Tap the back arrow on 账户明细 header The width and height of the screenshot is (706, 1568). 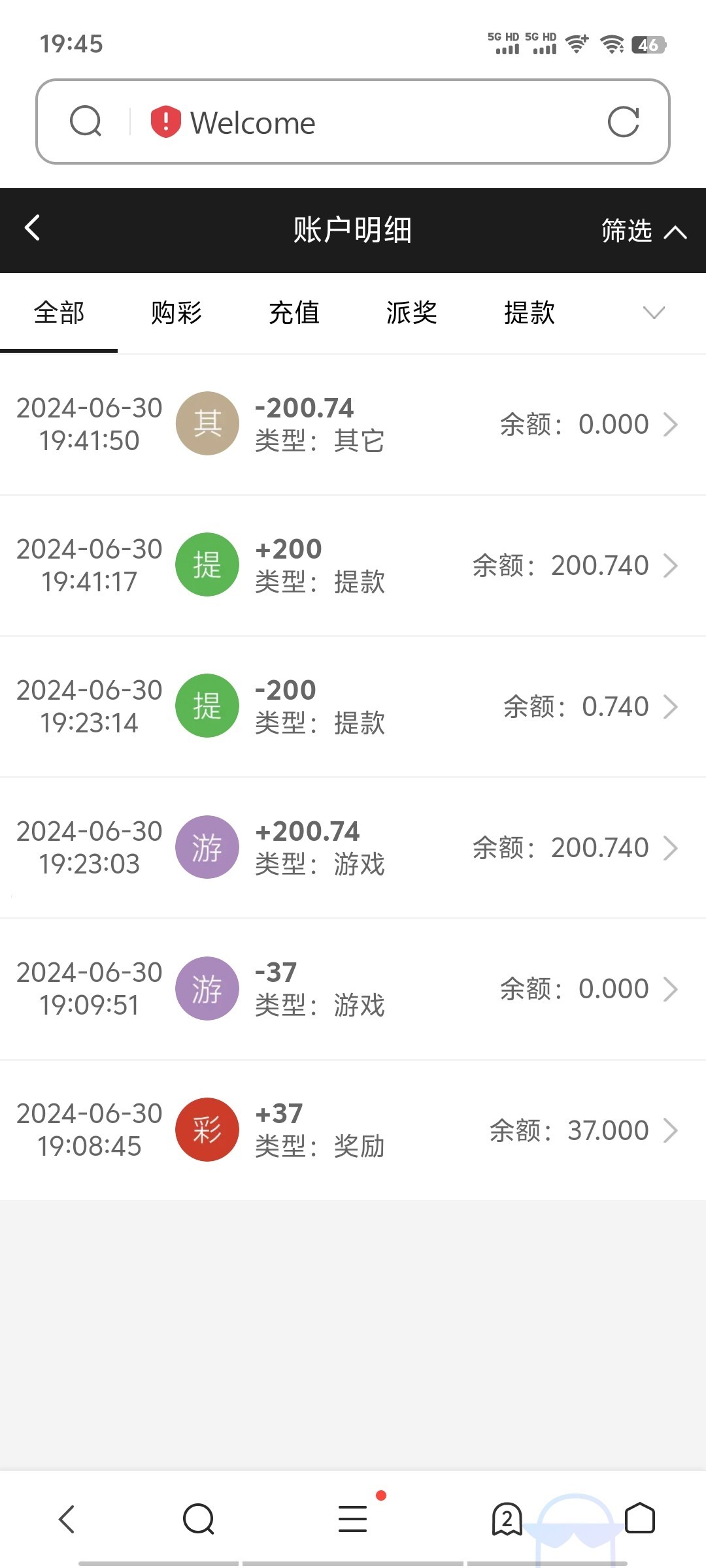(31, 229)
